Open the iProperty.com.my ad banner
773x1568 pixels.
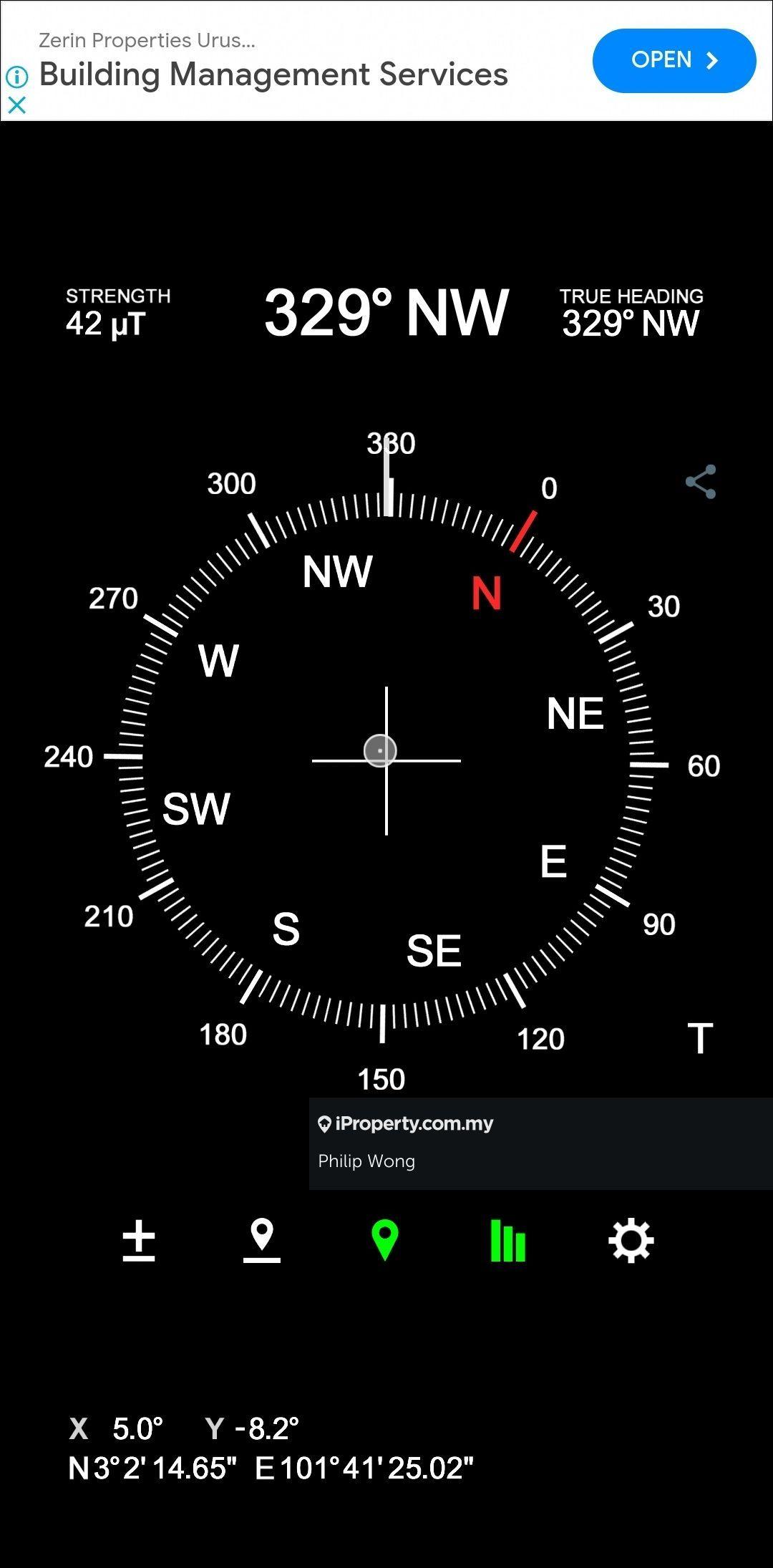pos(540,1143)
